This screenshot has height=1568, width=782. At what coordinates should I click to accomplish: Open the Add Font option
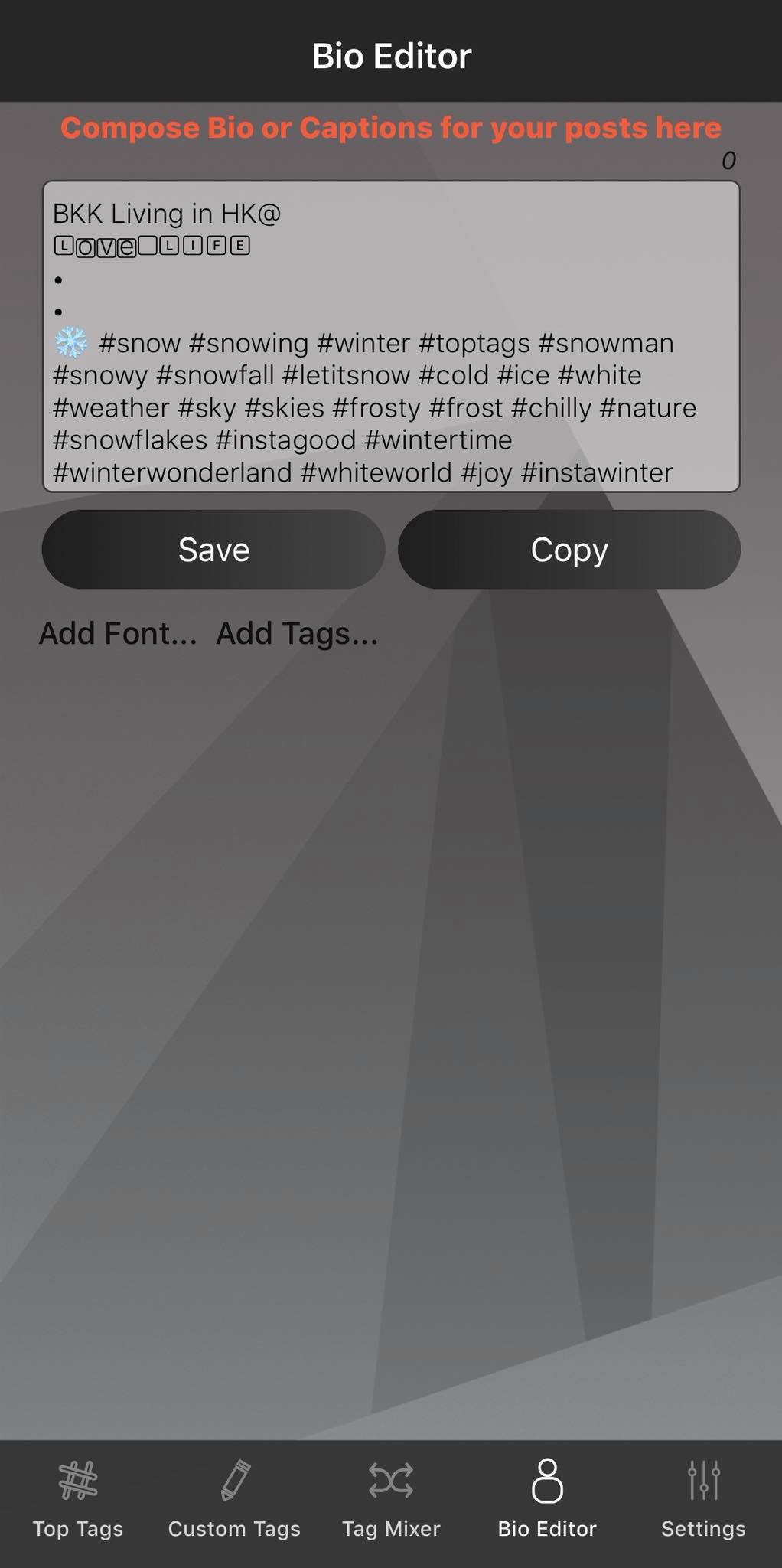[x=118, y=633]
